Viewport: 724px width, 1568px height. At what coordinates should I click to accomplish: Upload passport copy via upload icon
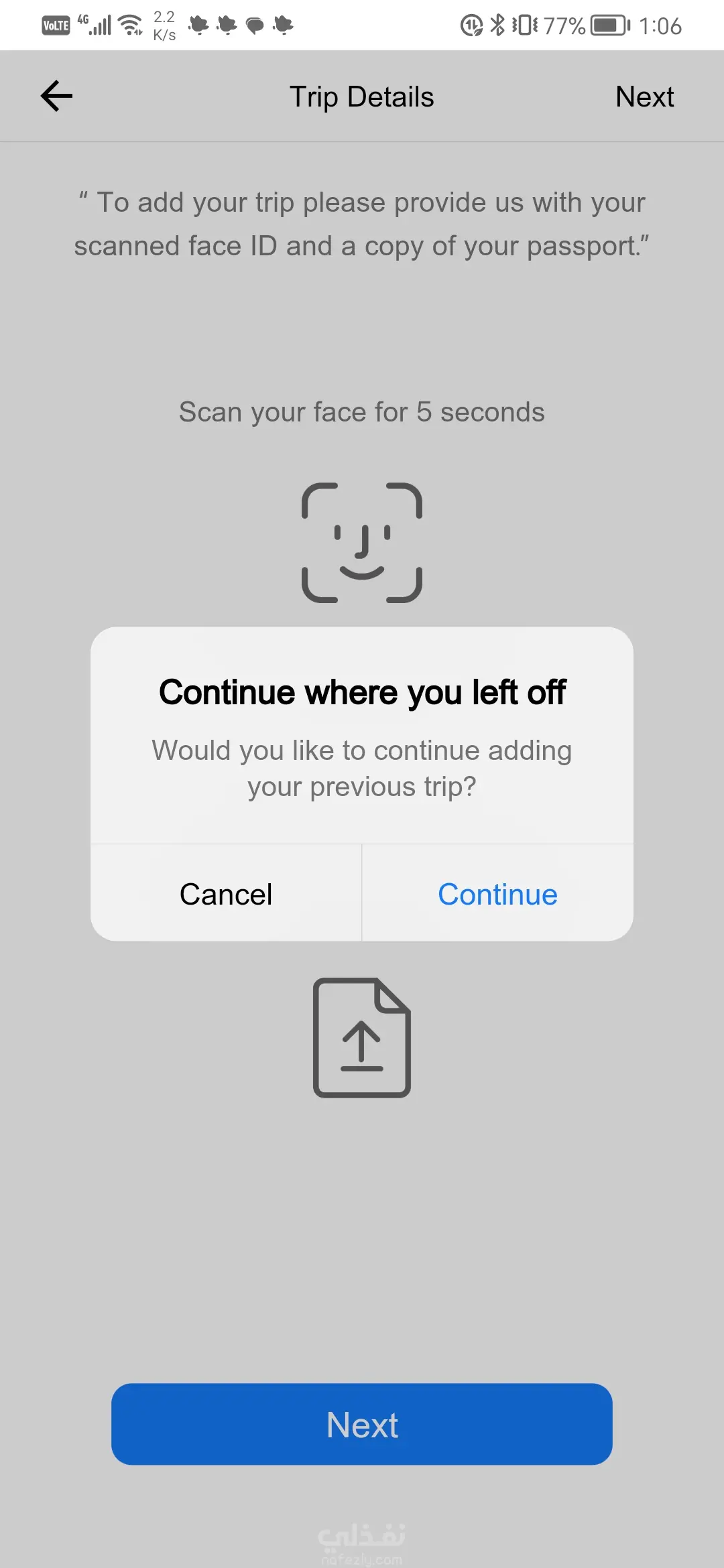click(362, 1037)
